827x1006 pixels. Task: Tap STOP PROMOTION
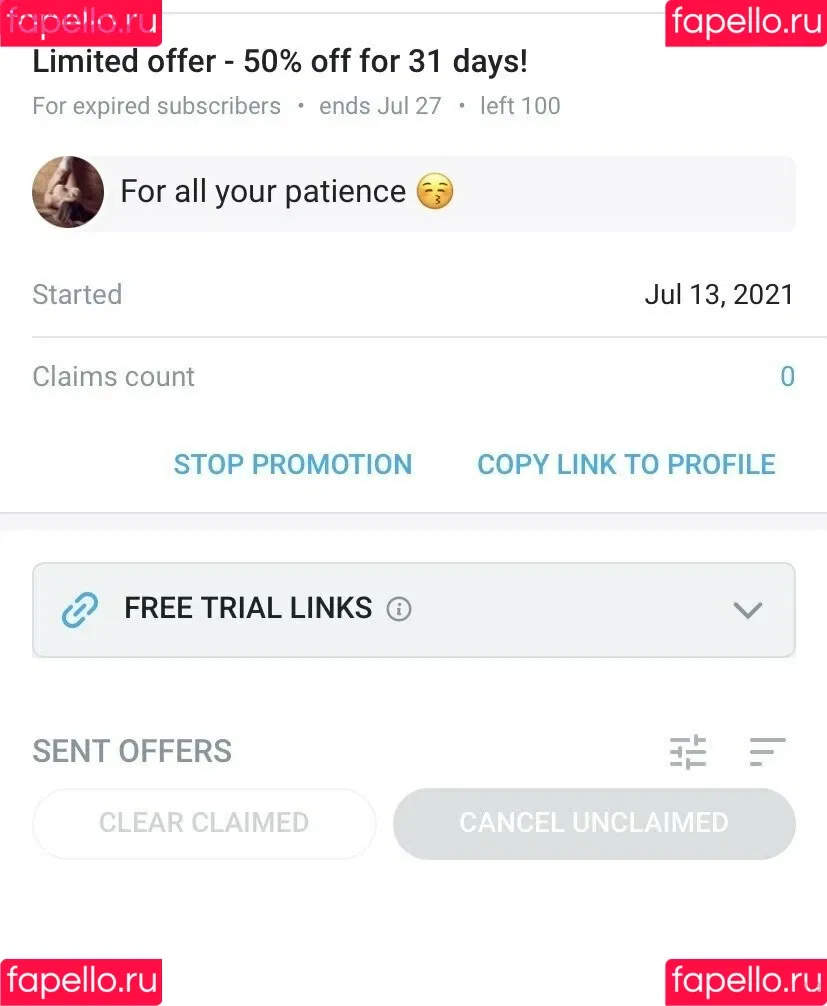tap(292, 464)
